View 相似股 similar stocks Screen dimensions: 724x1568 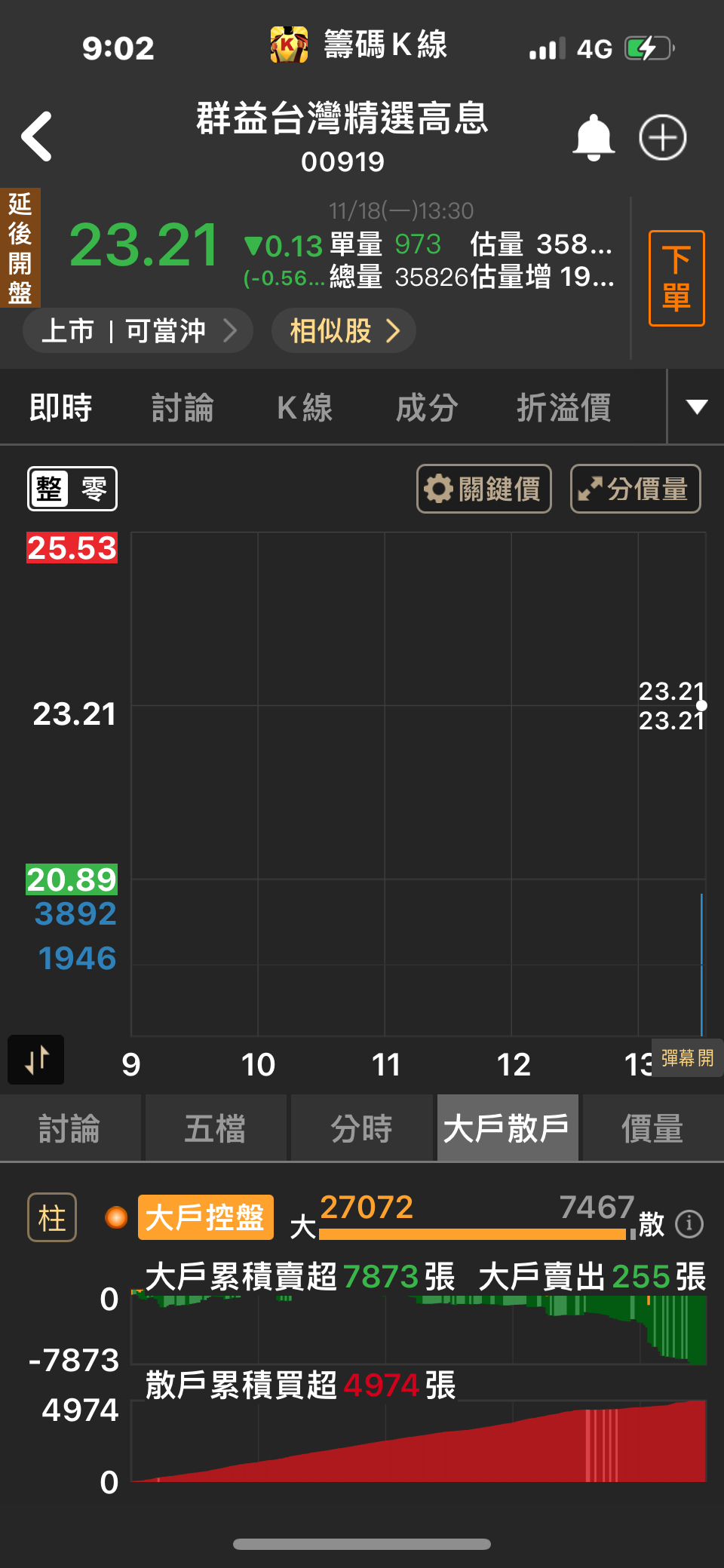[344, 330]
